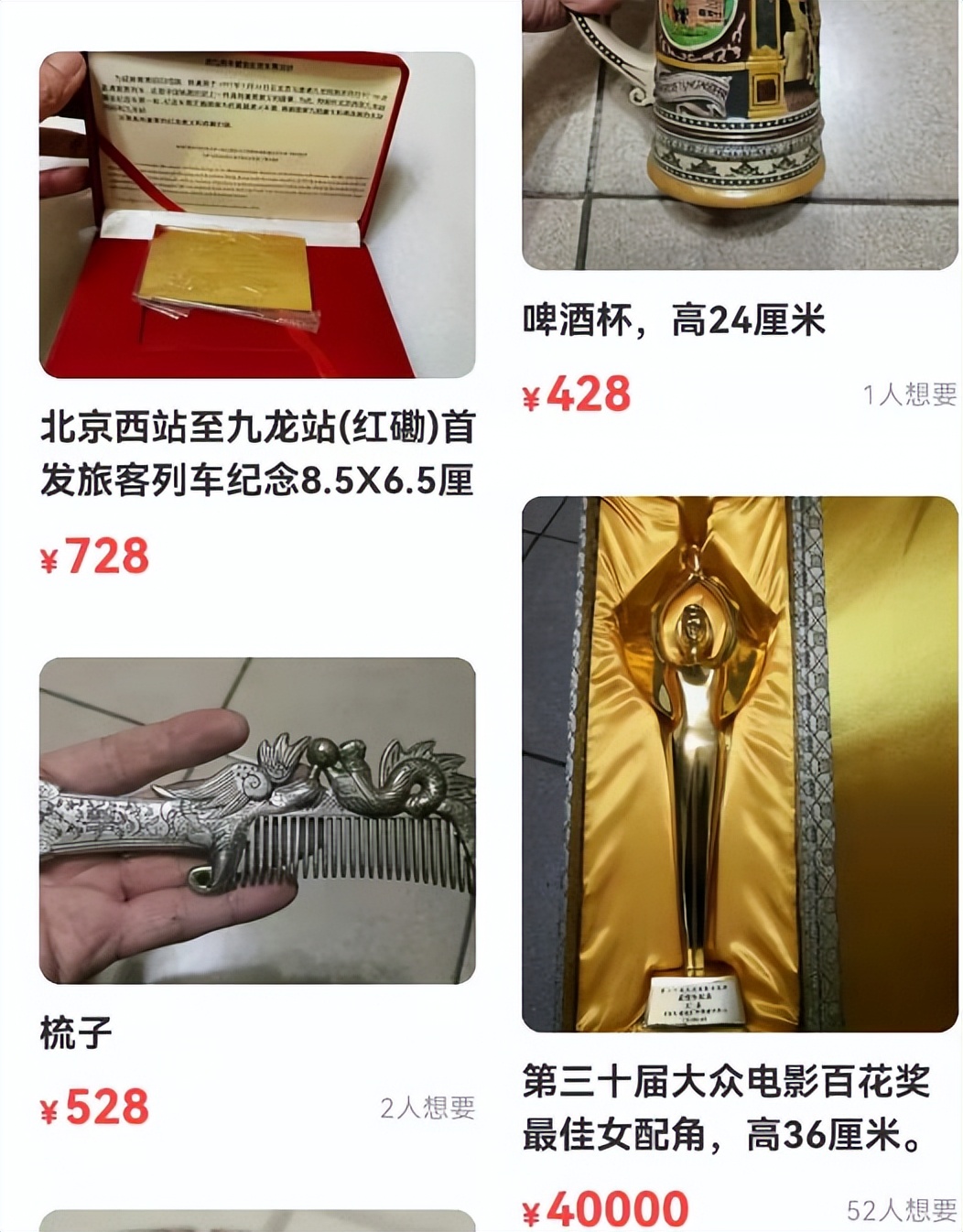
Task: Click the ¥428 price on the beer mug listing
Action: tap(576, 396)
